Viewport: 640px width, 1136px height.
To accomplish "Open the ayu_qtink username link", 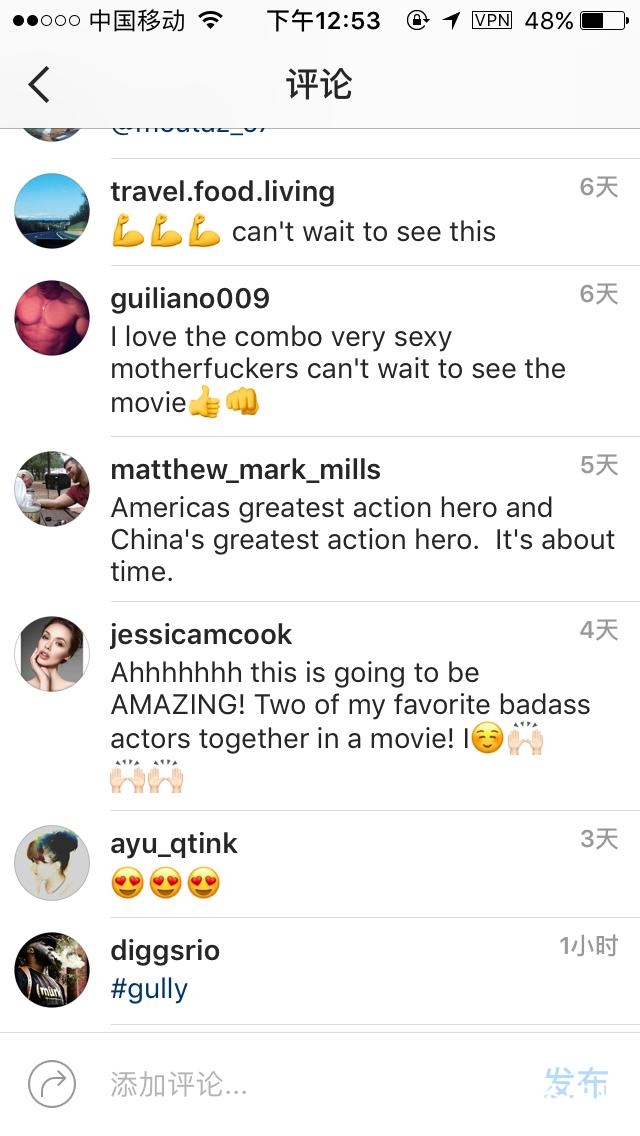I will click(x=174, y=843).
